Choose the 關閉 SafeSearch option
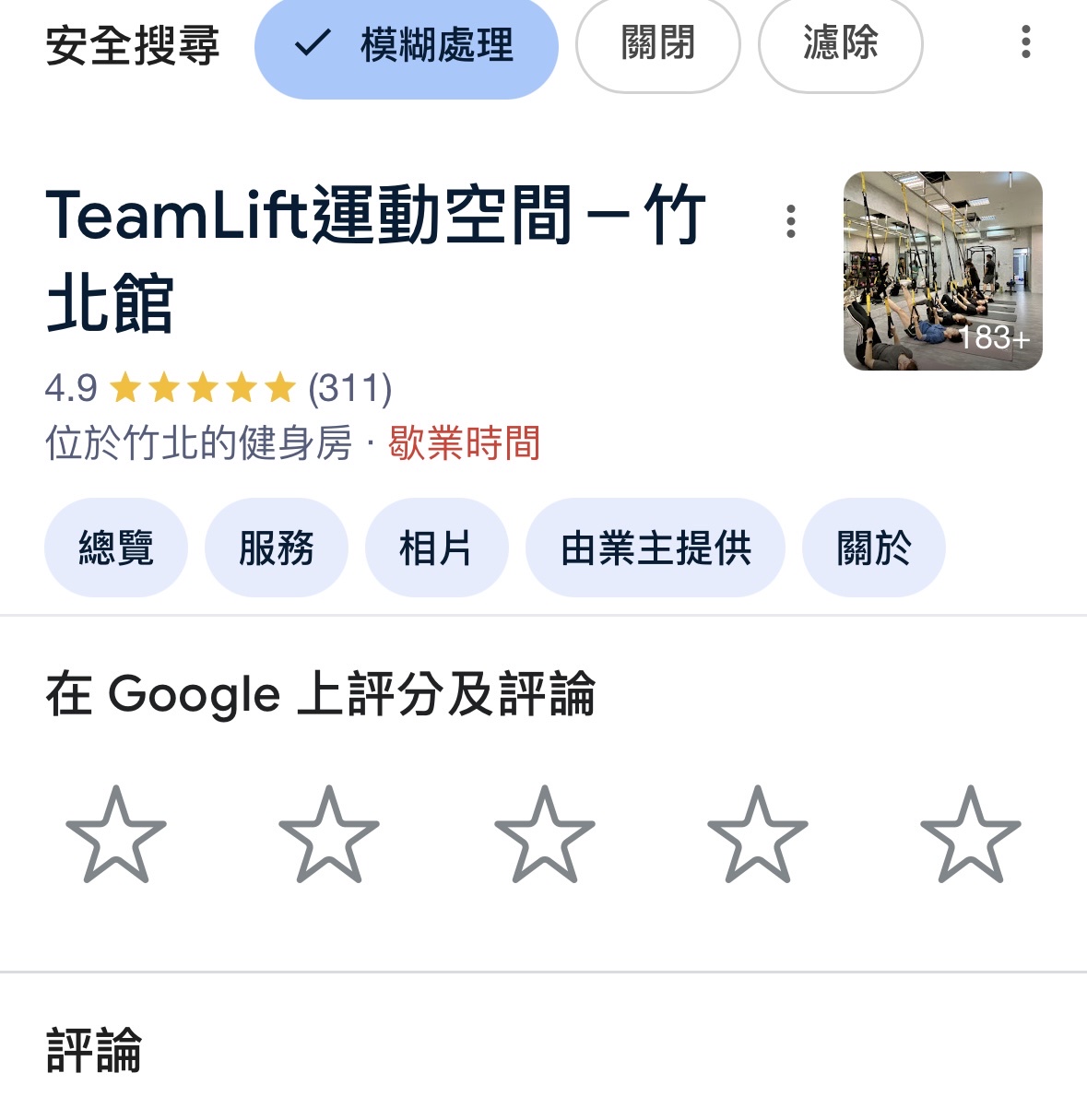1087x1120 pixels. (657, 44)
